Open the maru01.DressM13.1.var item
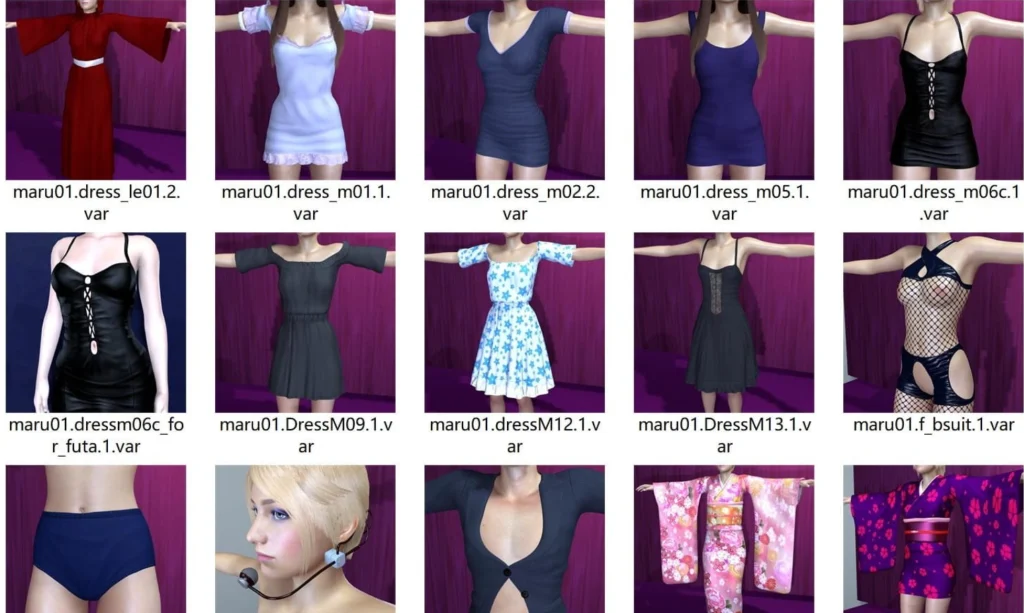Screen dimensions: 1024x613 coord(724,322)
